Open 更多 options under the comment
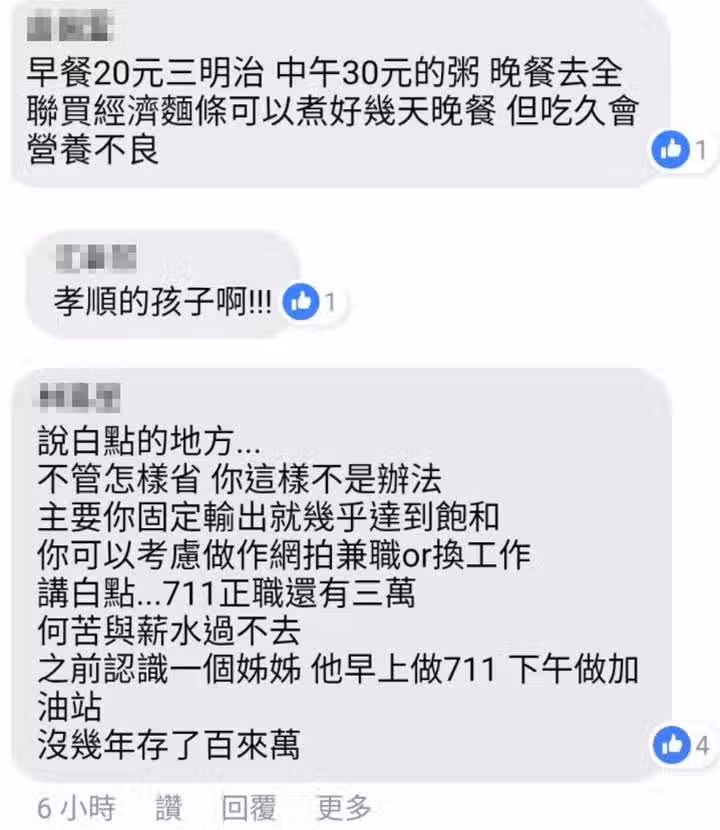The image size is (720, 830). coord(343,808)
